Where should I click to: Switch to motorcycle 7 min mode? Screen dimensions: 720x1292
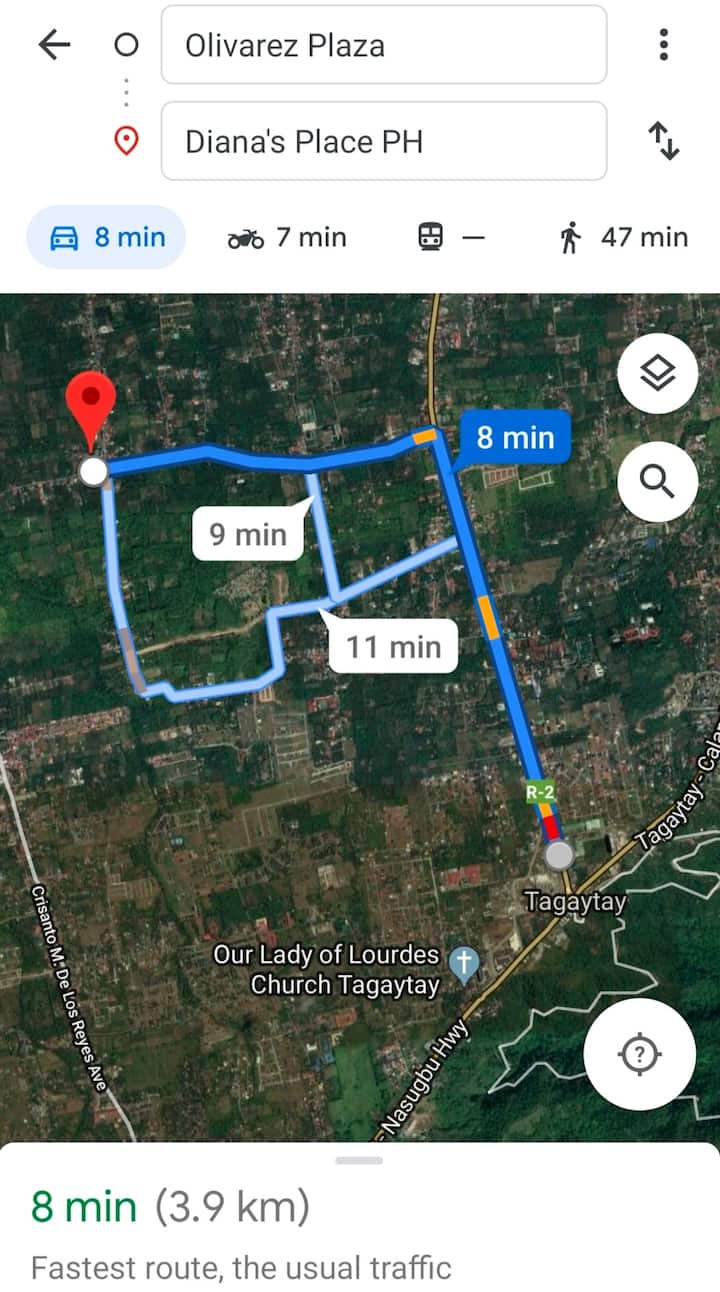(x=287, y=237)
